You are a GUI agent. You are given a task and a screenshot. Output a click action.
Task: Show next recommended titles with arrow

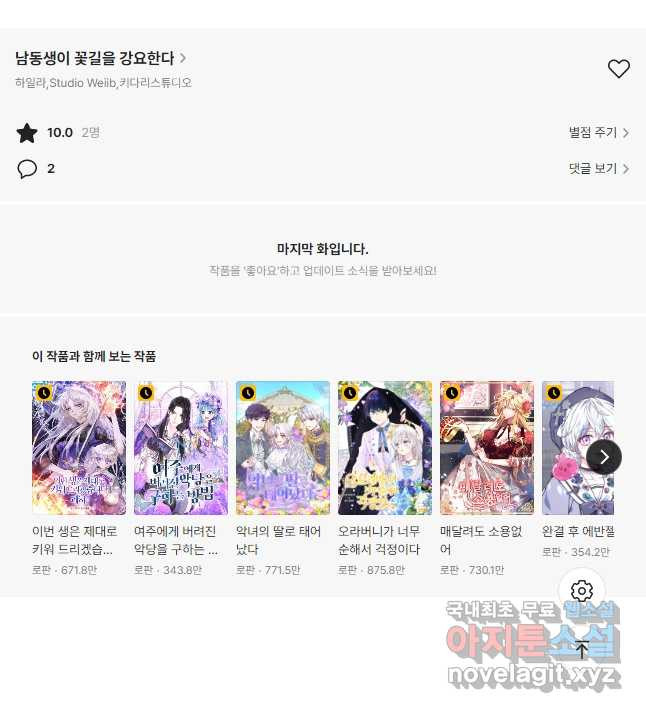pos(604,457)
